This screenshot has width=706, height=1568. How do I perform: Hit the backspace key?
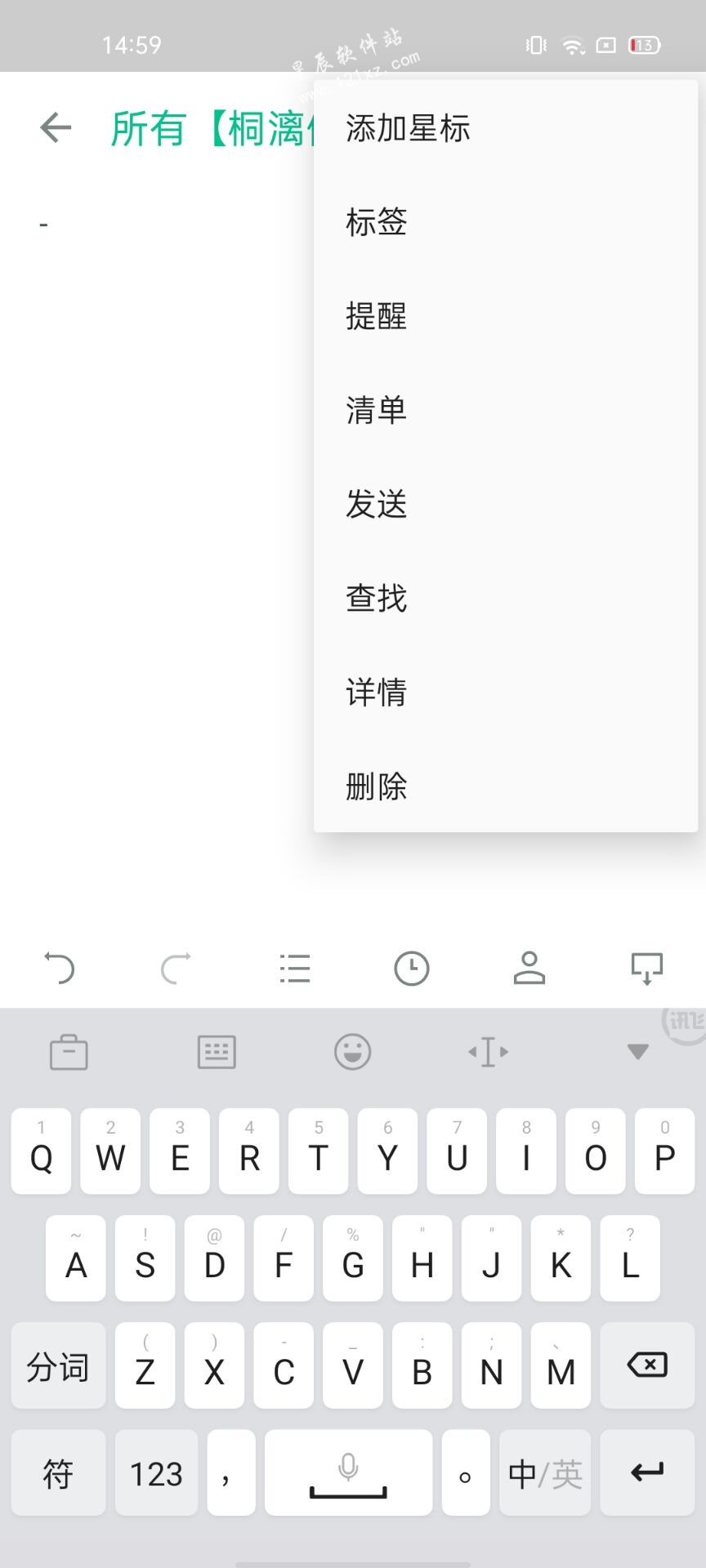coord(646,1365)
